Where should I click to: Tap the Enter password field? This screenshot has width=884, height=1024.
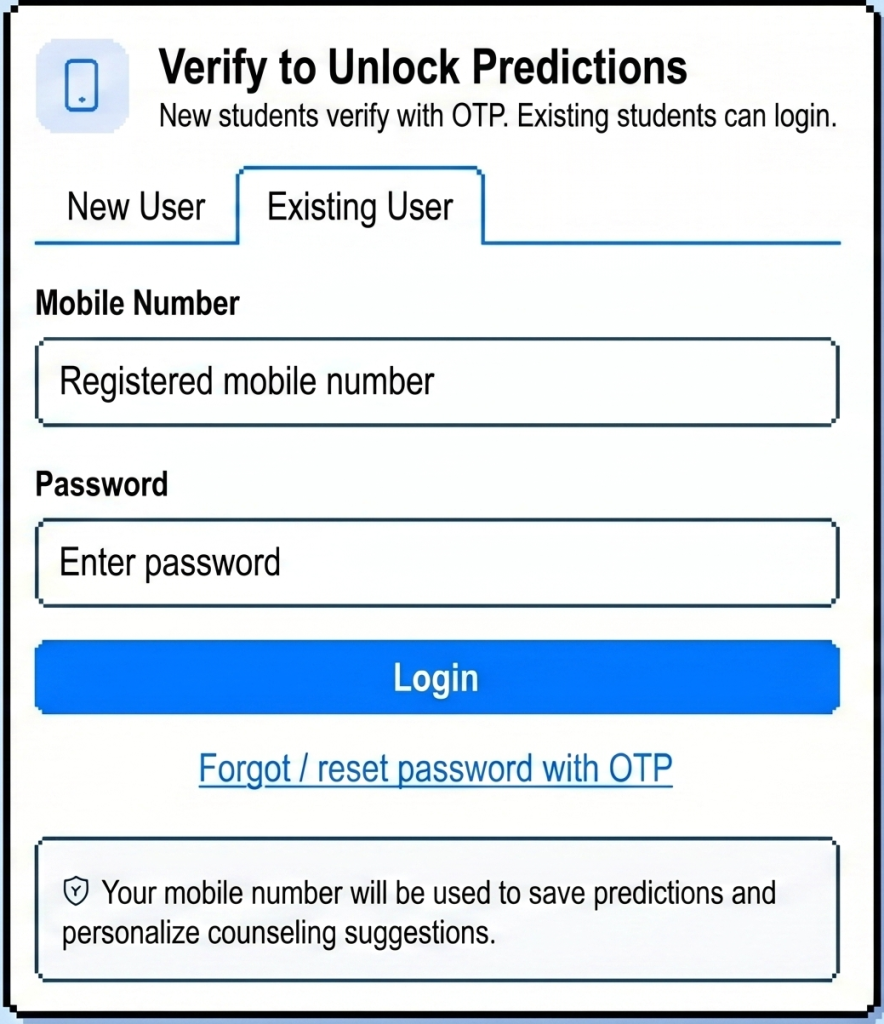point(437,563)
